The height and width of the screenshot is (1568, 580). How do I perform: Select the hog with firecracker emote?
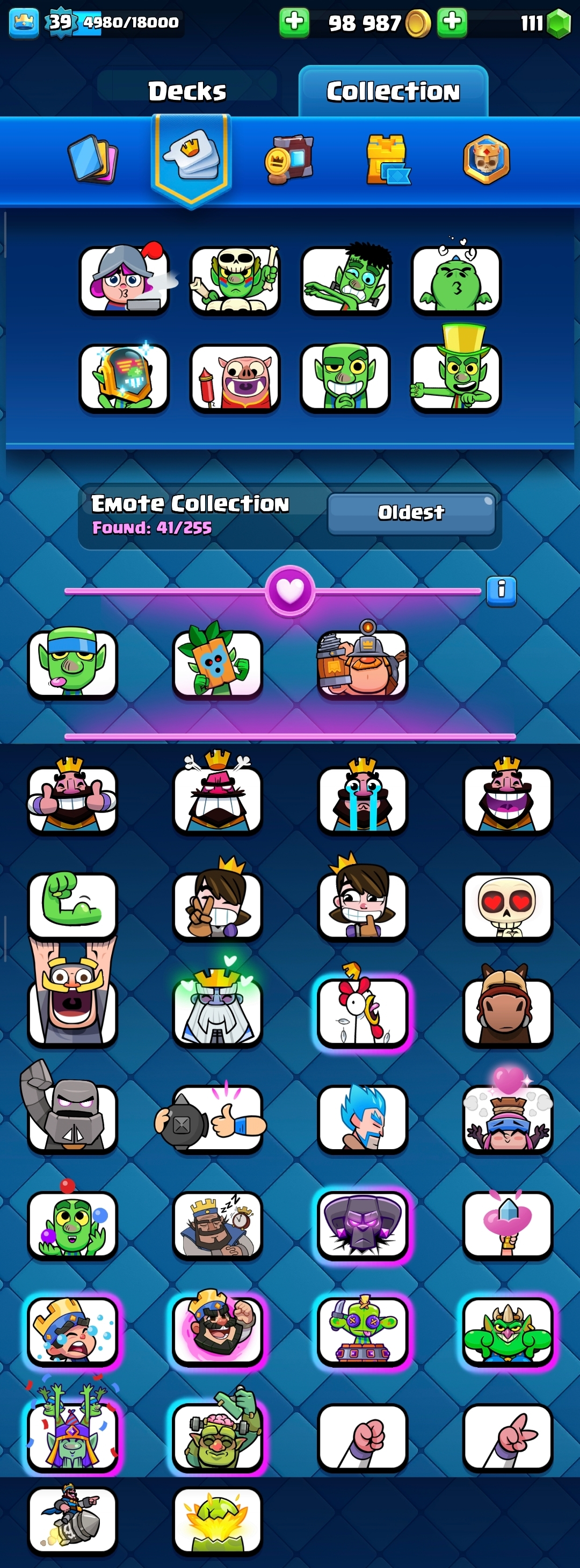pos(235,378)
